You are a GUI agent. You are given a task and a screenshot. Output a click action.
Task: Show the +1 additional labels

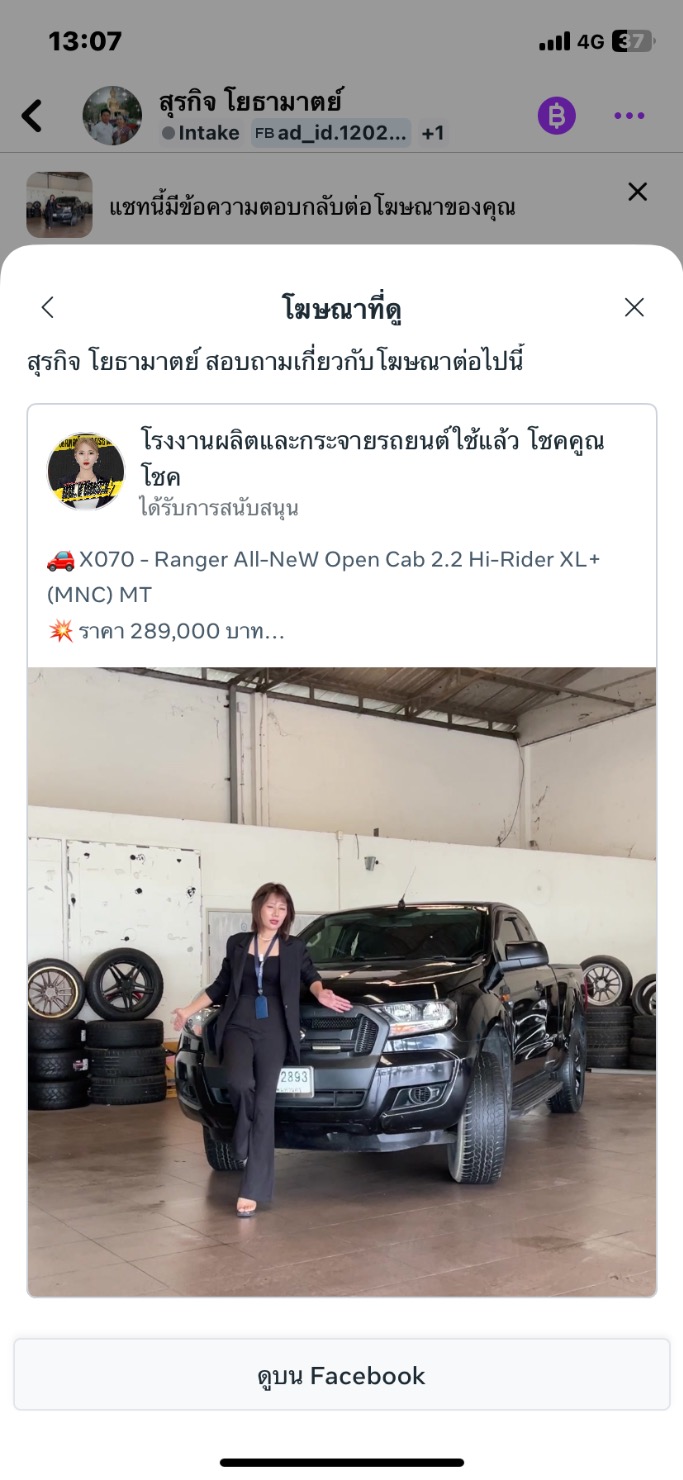point(432,133)
